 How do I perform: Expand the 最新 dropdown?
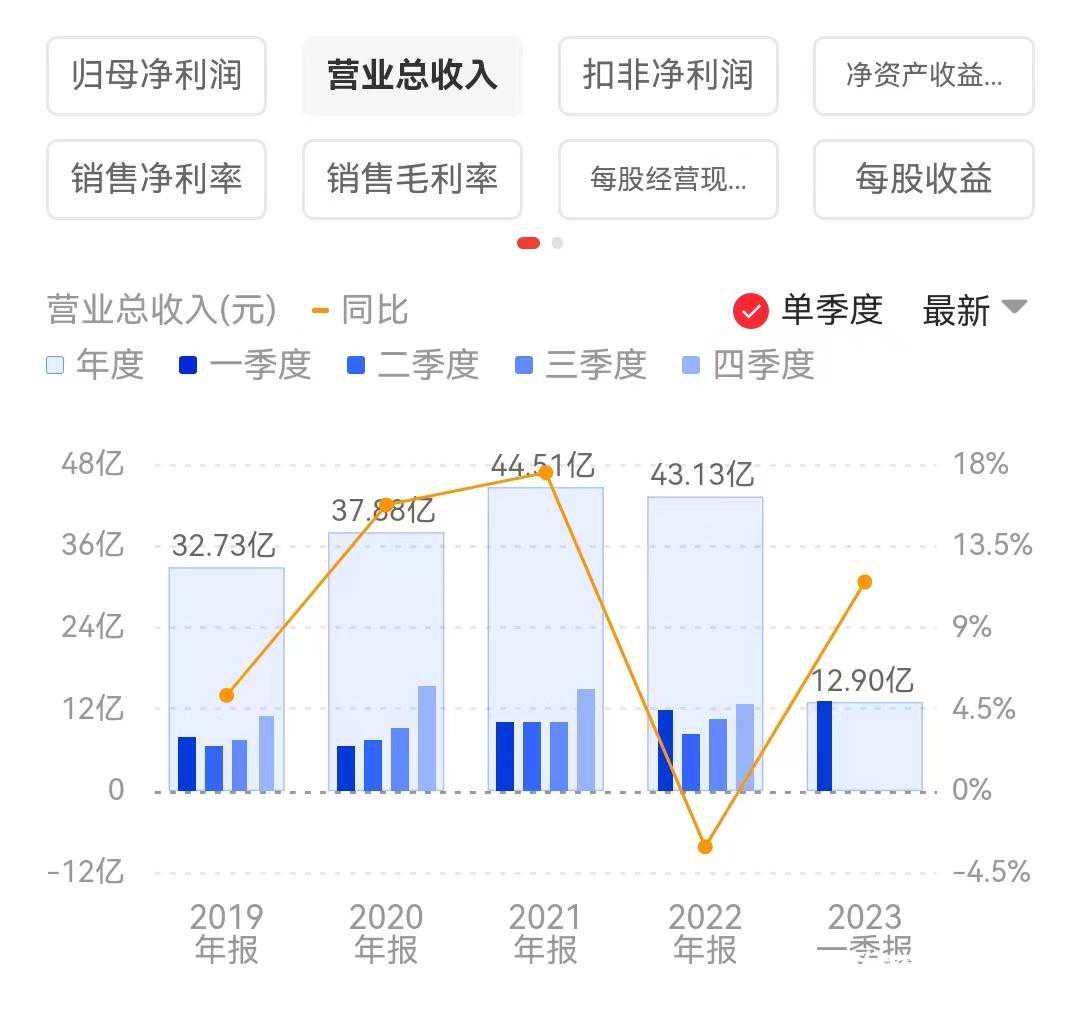point(974,310)
